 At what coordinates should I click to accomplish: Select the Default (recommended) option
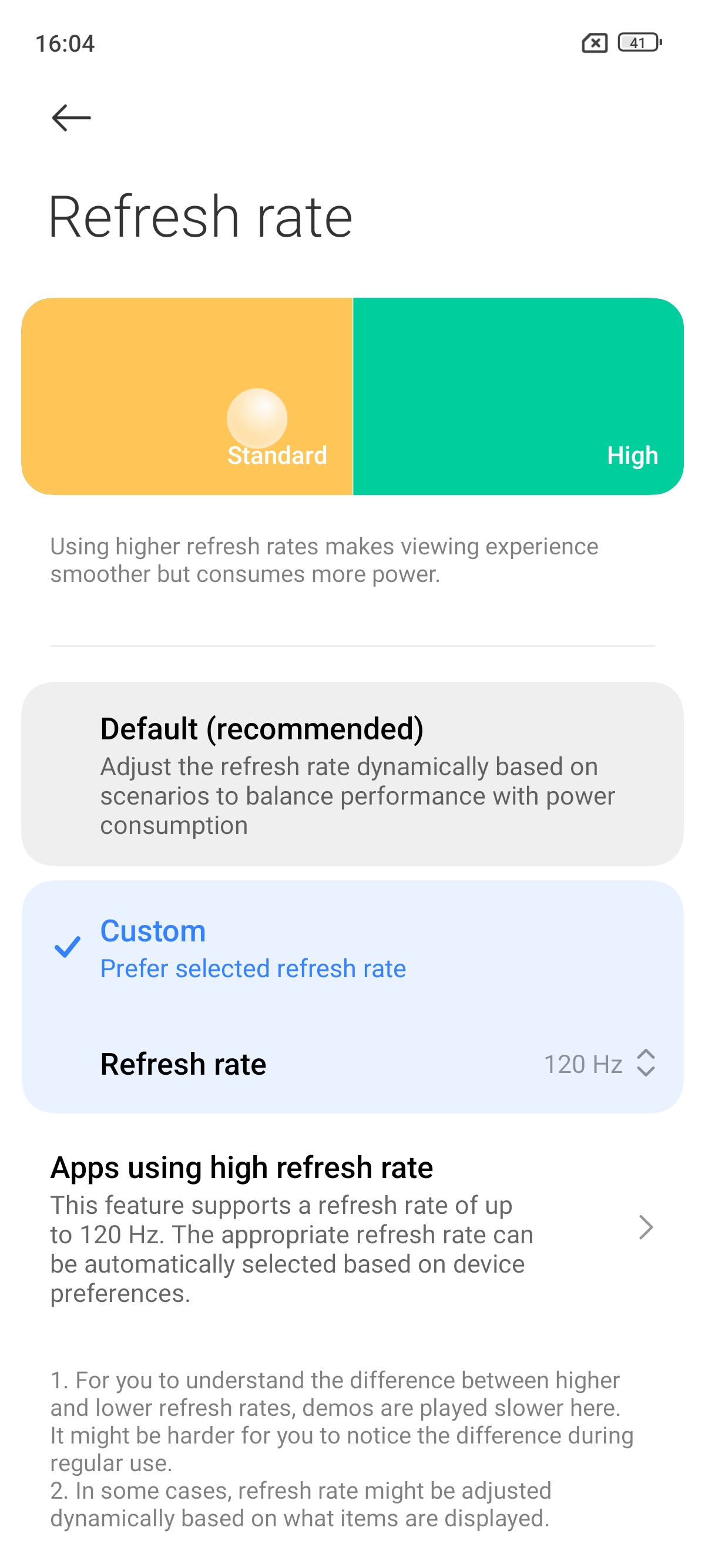(352, 773)
